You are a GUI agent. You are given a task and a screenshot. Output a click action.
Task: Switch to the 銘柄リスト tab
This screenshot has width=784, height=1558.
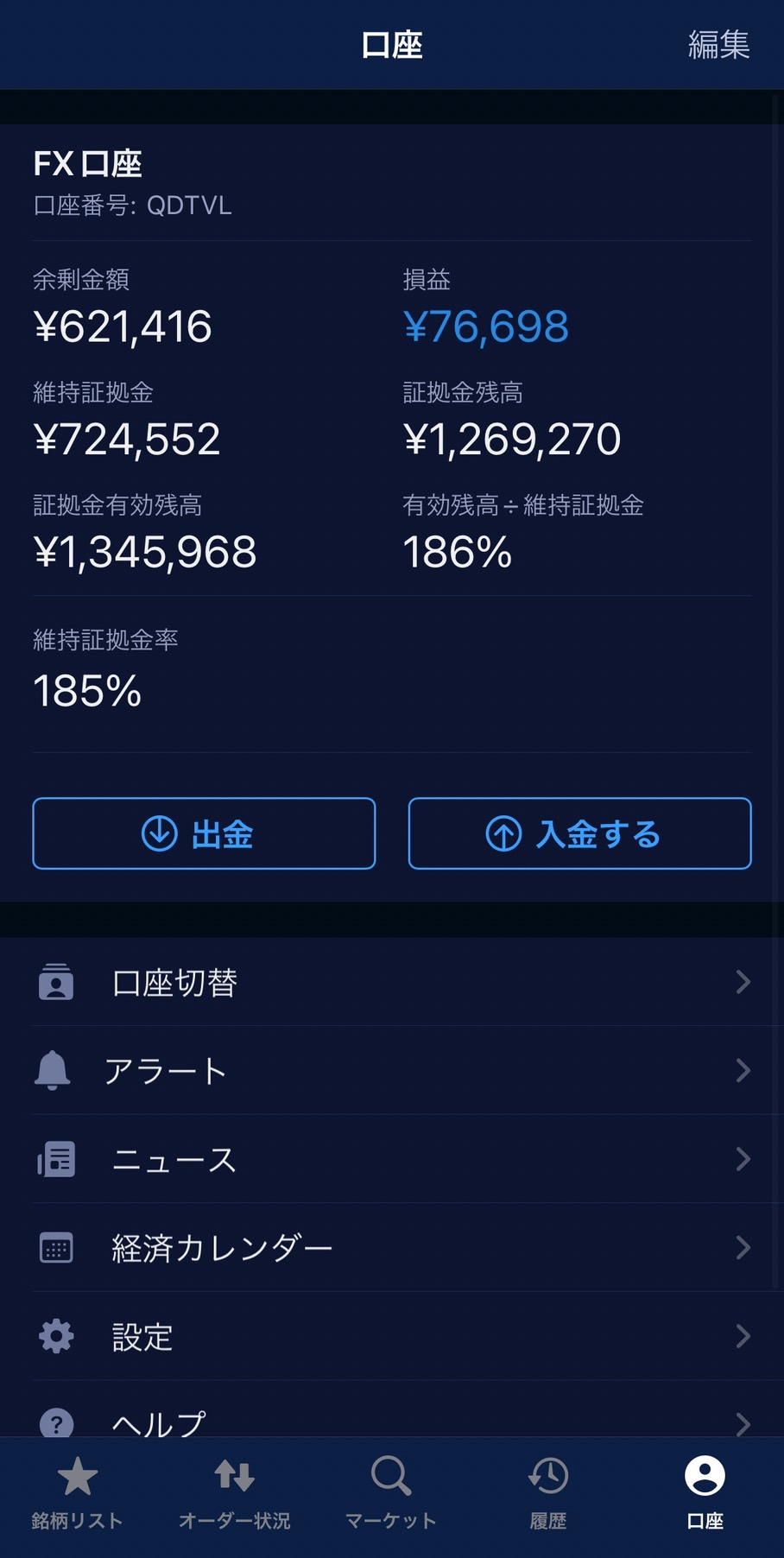[x=77, y=1493]
